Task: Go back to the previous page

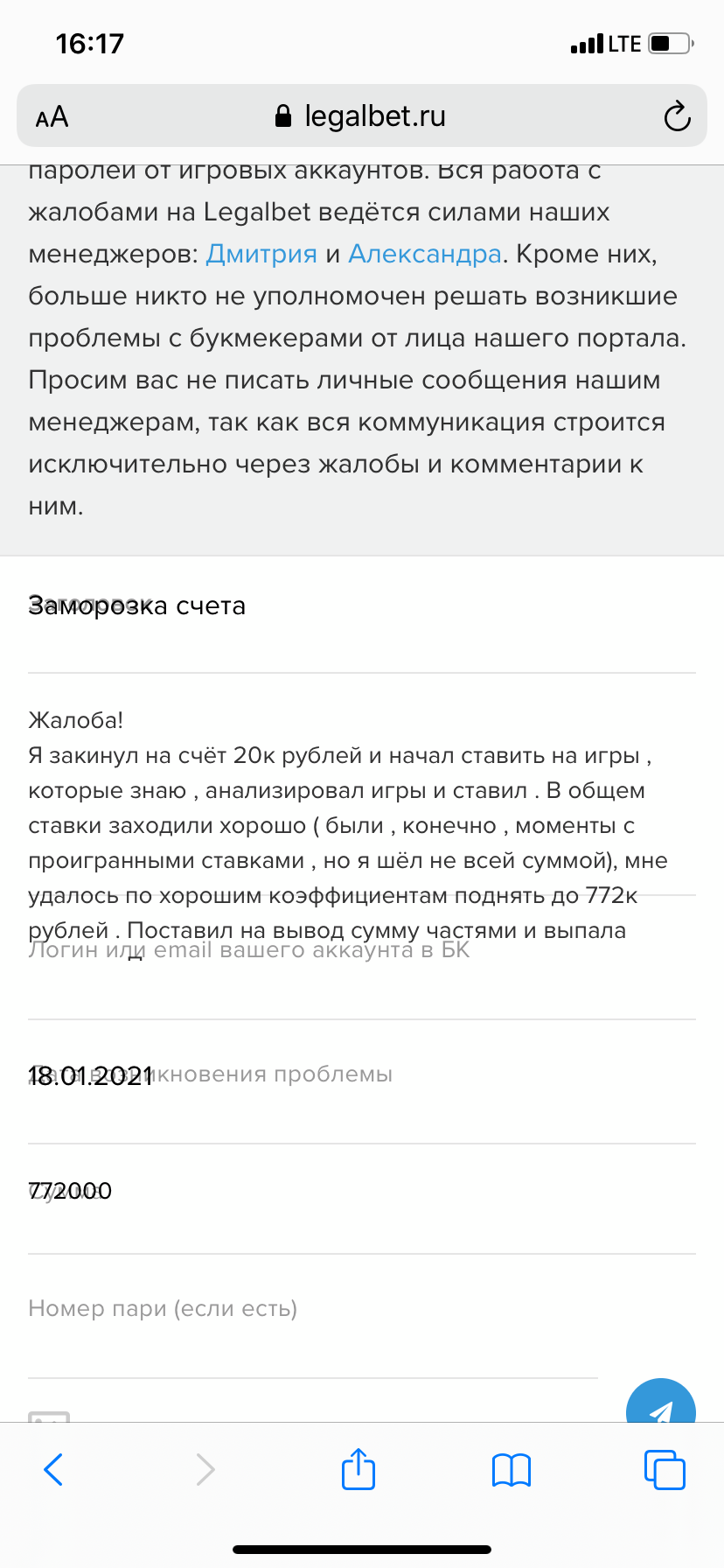Action: (x=53, y=1469)
